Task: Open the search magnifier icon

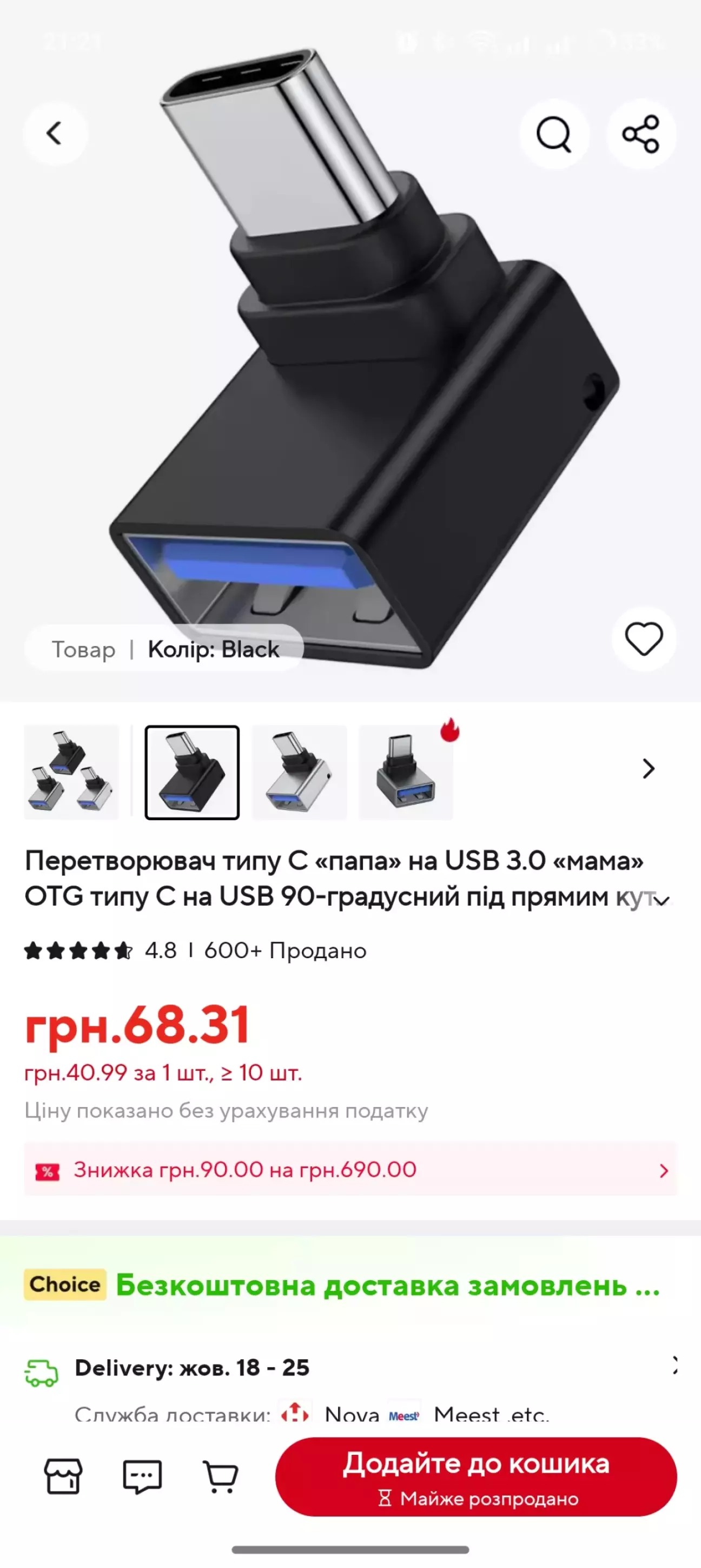Action: point(553,133)
